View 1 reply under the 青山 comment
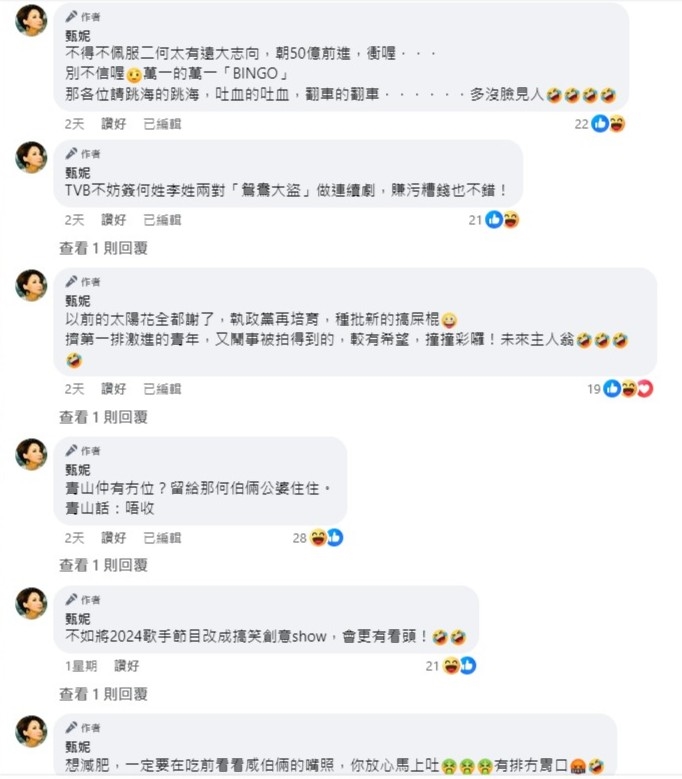The height and width of the screenshot is (779, 682). point(103,566)
